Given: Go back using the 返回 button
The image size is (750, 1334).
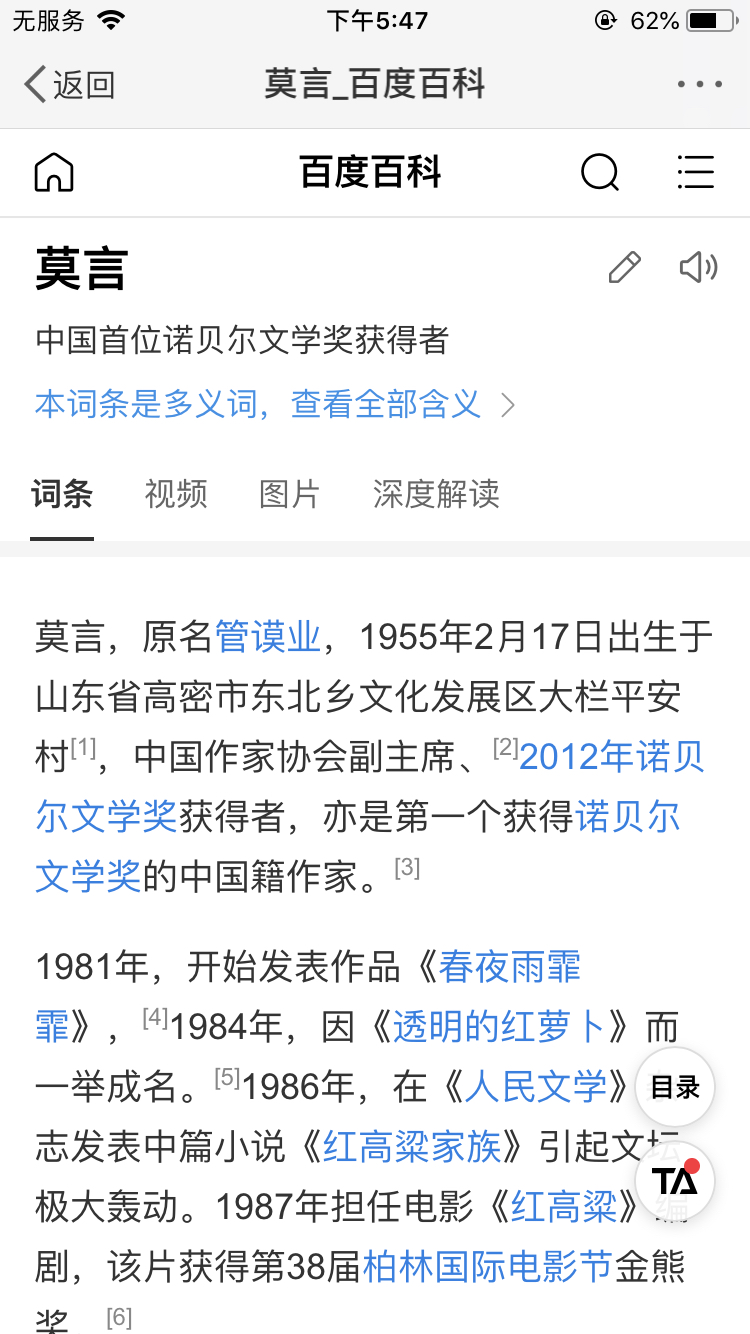Looking at the screenshot, I should pyautogui.click(x=69, y=84).
